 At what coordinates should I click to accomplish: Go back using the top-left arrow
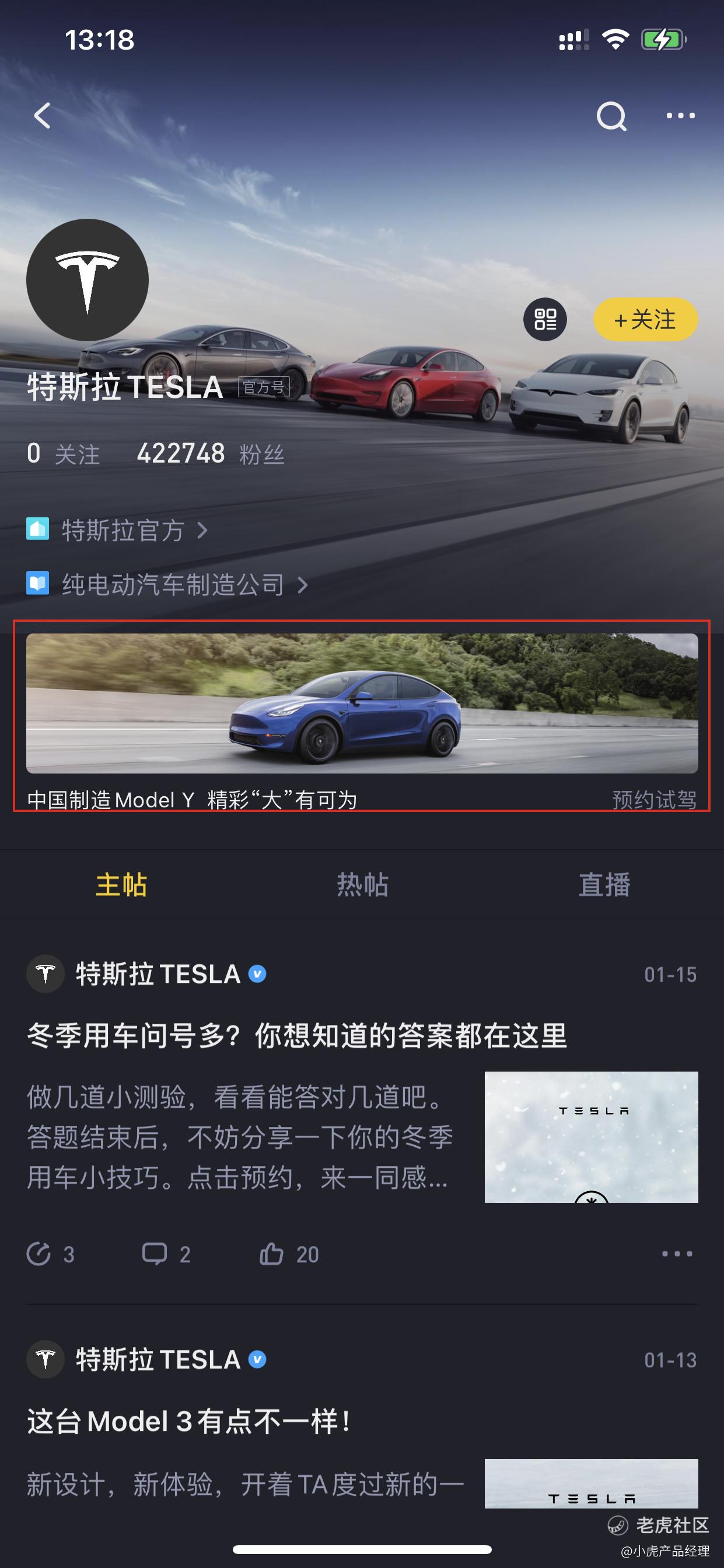pyautogui.click(x=43, y=116)
